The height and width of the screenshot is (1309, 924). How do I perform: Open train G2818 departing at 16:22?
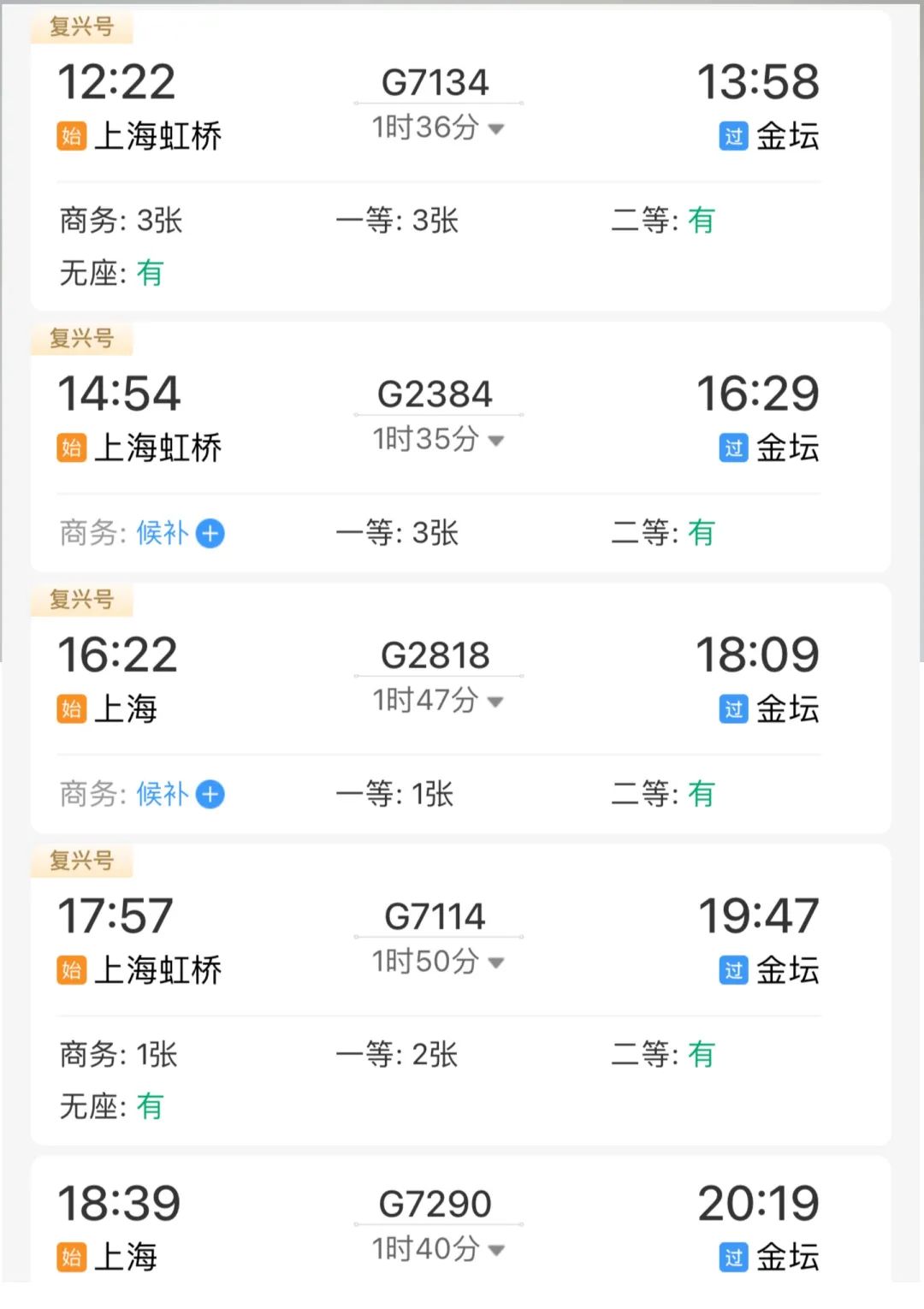[435, 655]
